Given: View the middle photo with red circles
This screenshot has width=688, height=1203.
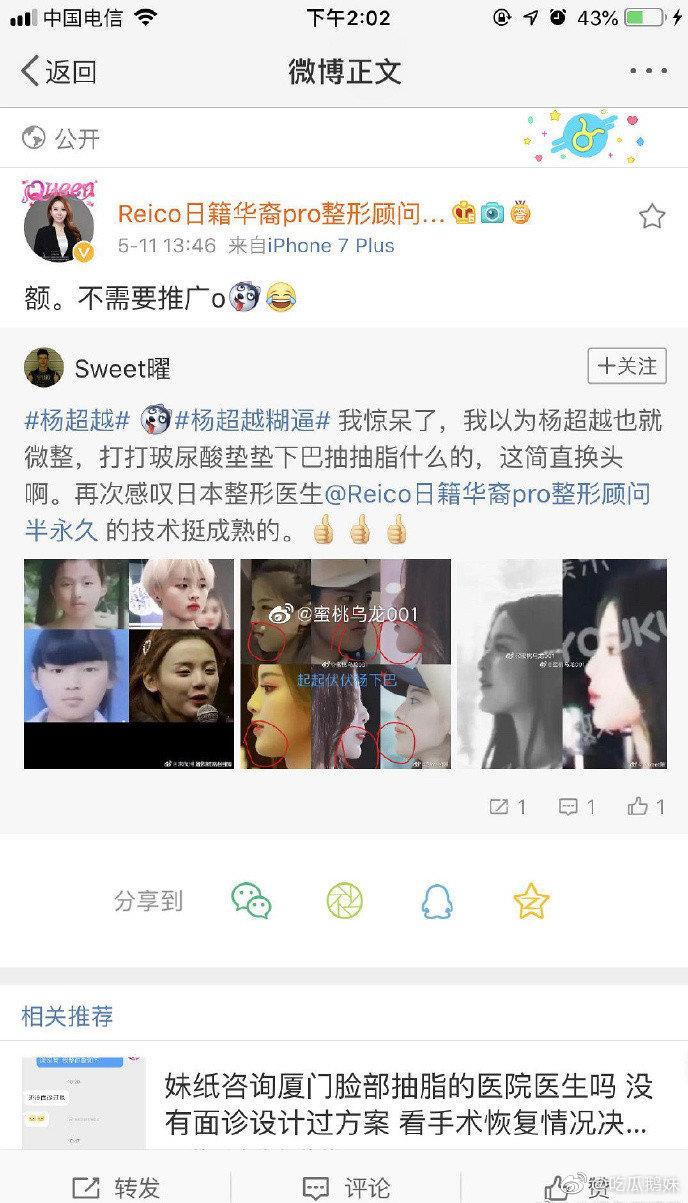Looking at the screenshot, I should [344, 663].
